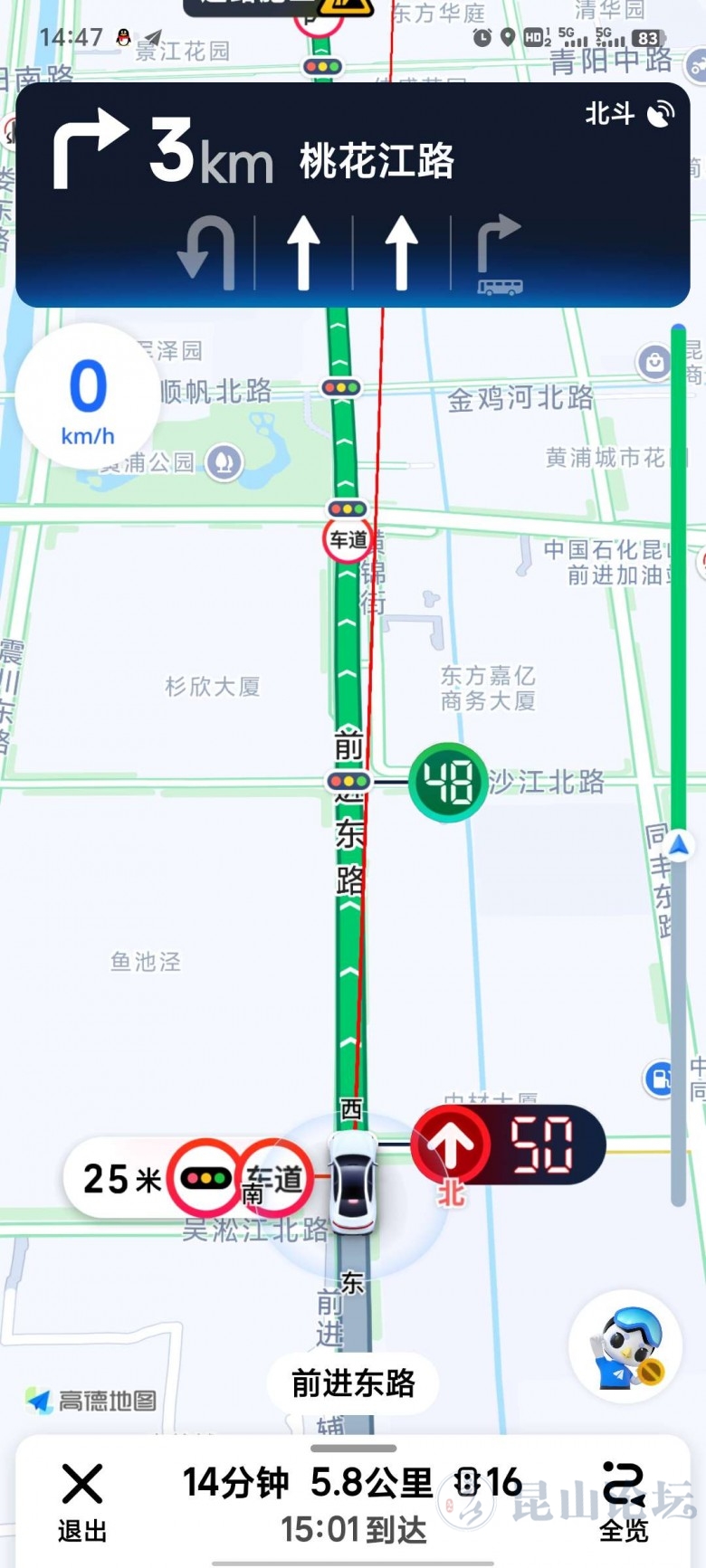Open 全览 route overview
706x1568 pixels.
pos(624,1502)
